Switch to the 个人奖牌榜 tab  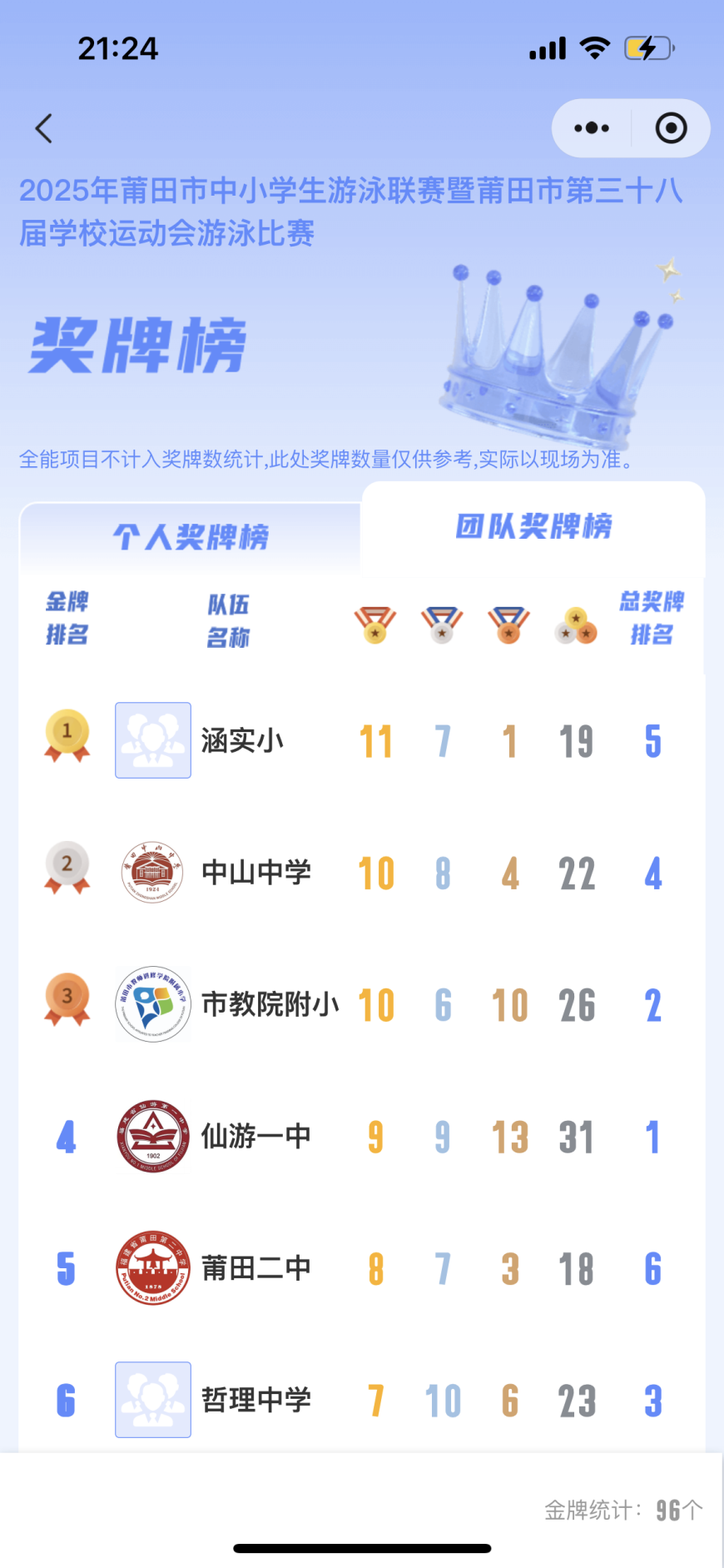[191, 537]
